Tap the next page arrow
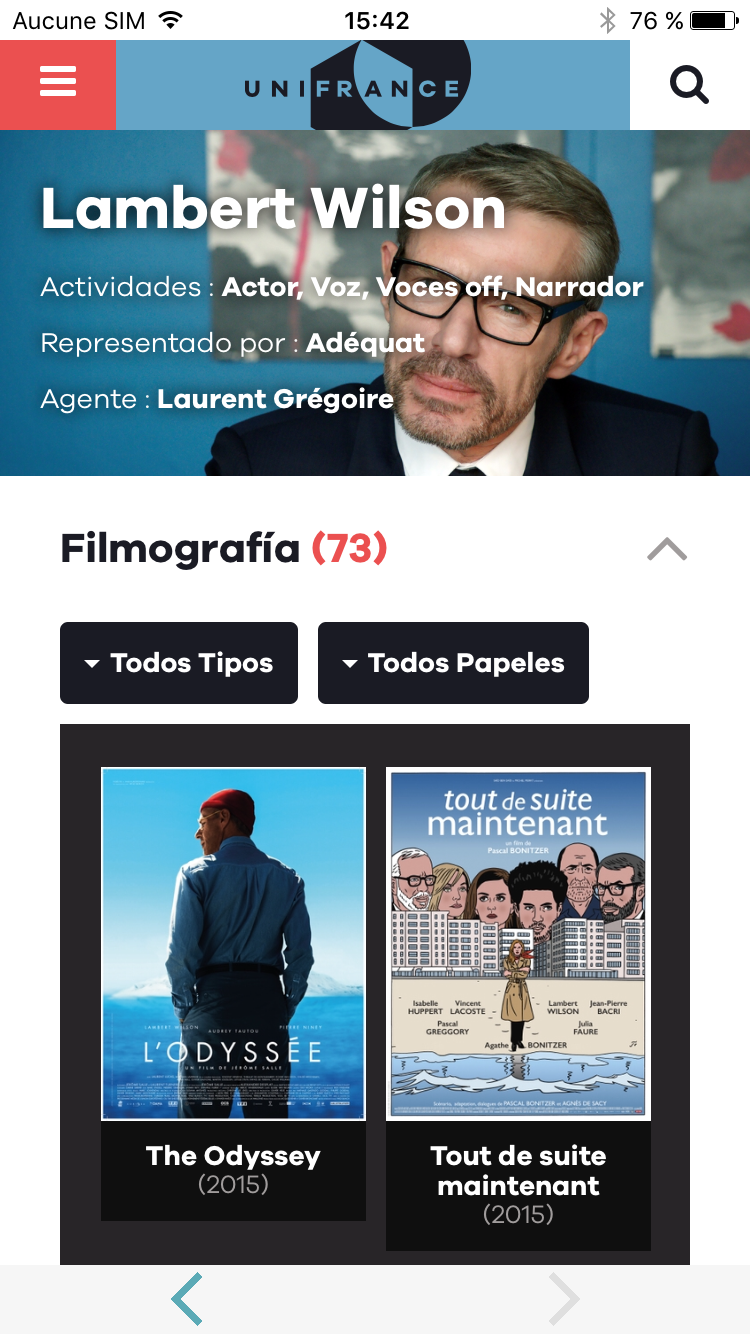Viewport: 750px width, 1334px height. (x=563, y=1298)
